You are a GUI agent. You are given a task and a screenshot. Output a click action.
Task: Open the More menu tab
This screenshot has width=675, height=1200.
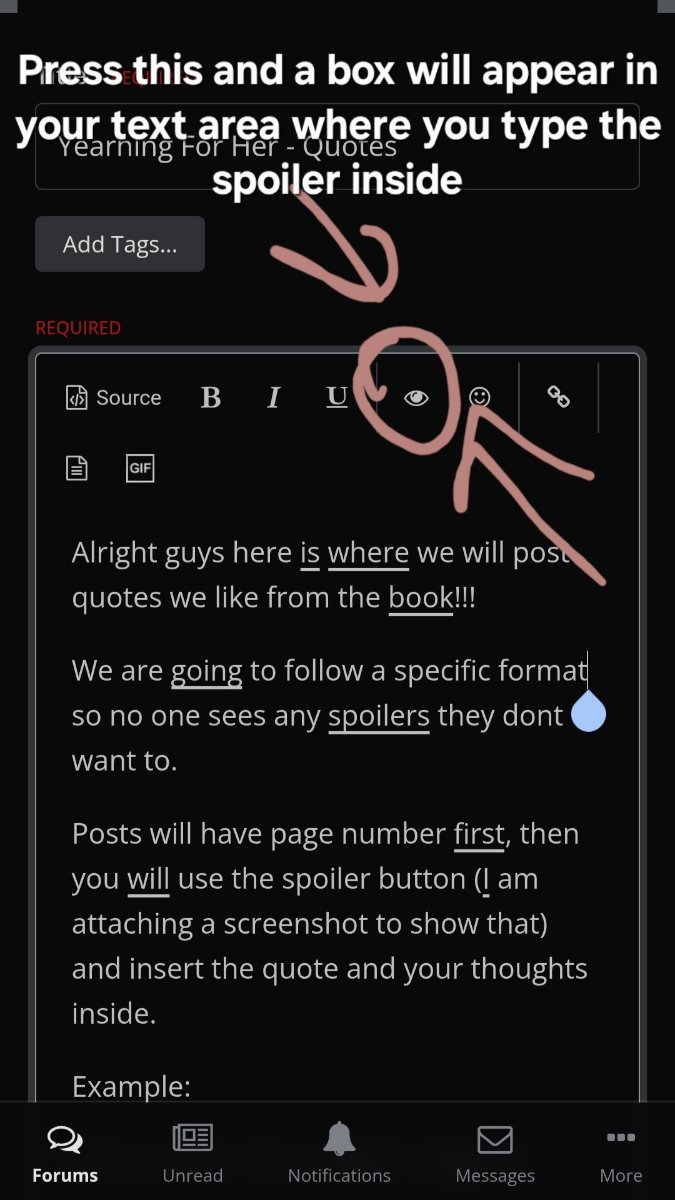tap(621, 1154)
